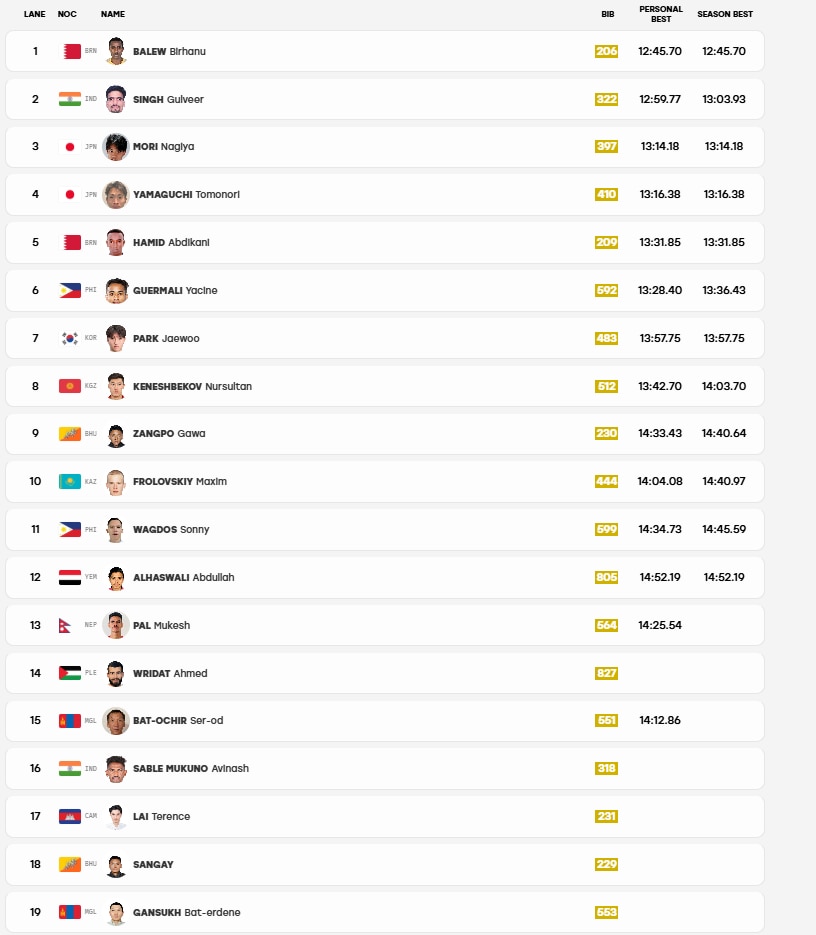The height and width of the screenshot is (935, 816).
Task: Select Bat-erdene Gansukh's row
Action: [385, 912]
